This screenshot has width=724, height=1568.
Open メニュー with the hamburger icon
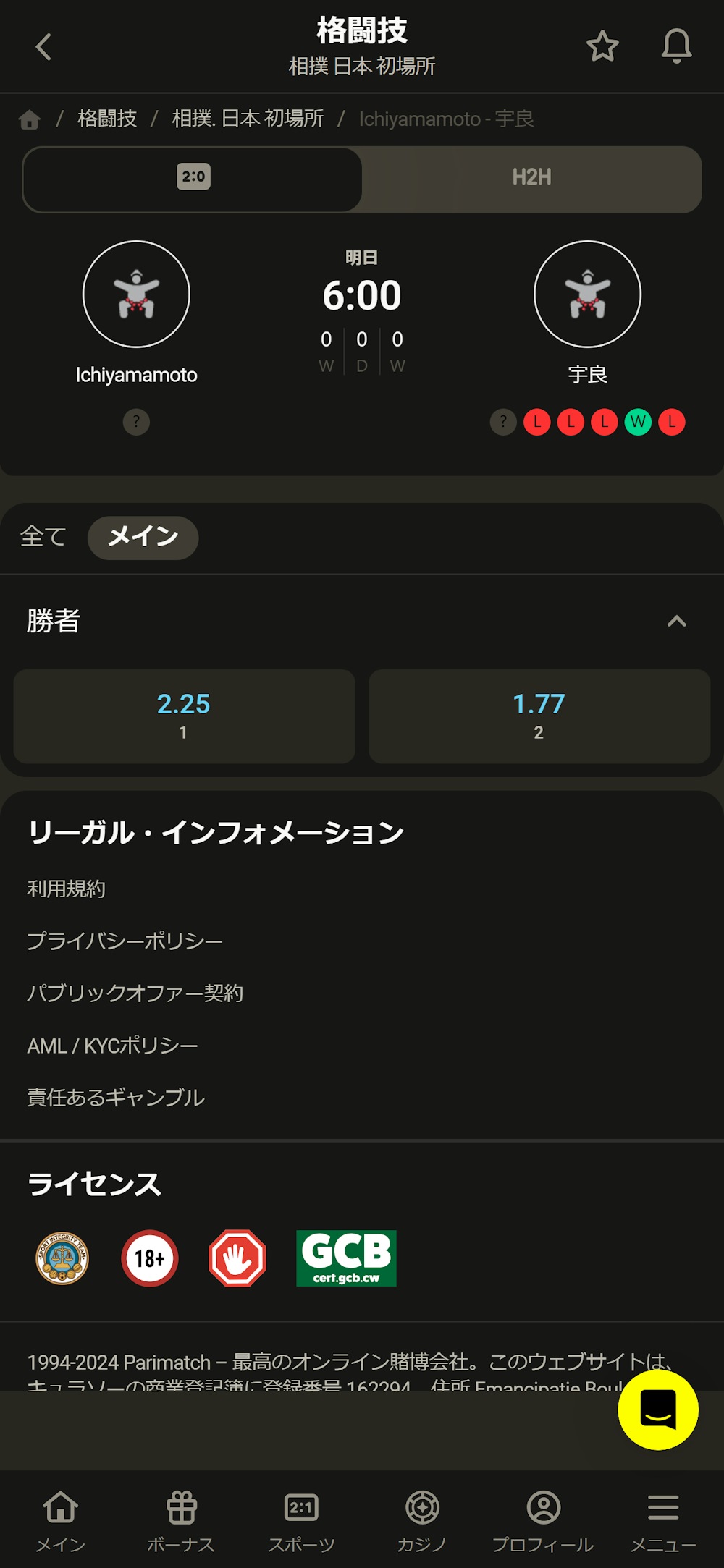pos(662,1516)
